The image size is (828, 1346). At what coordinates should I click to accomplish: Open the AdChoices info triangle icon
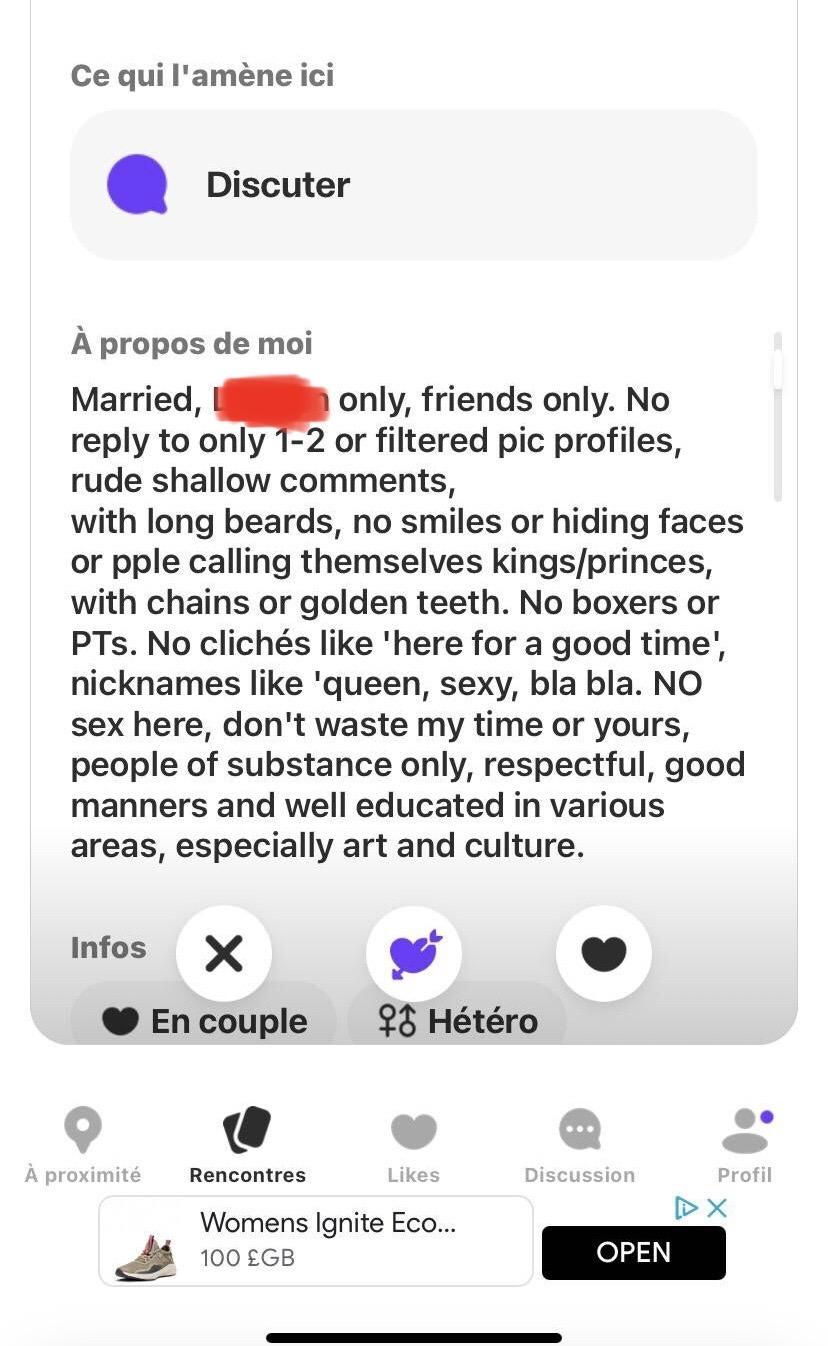point(686,1207)
